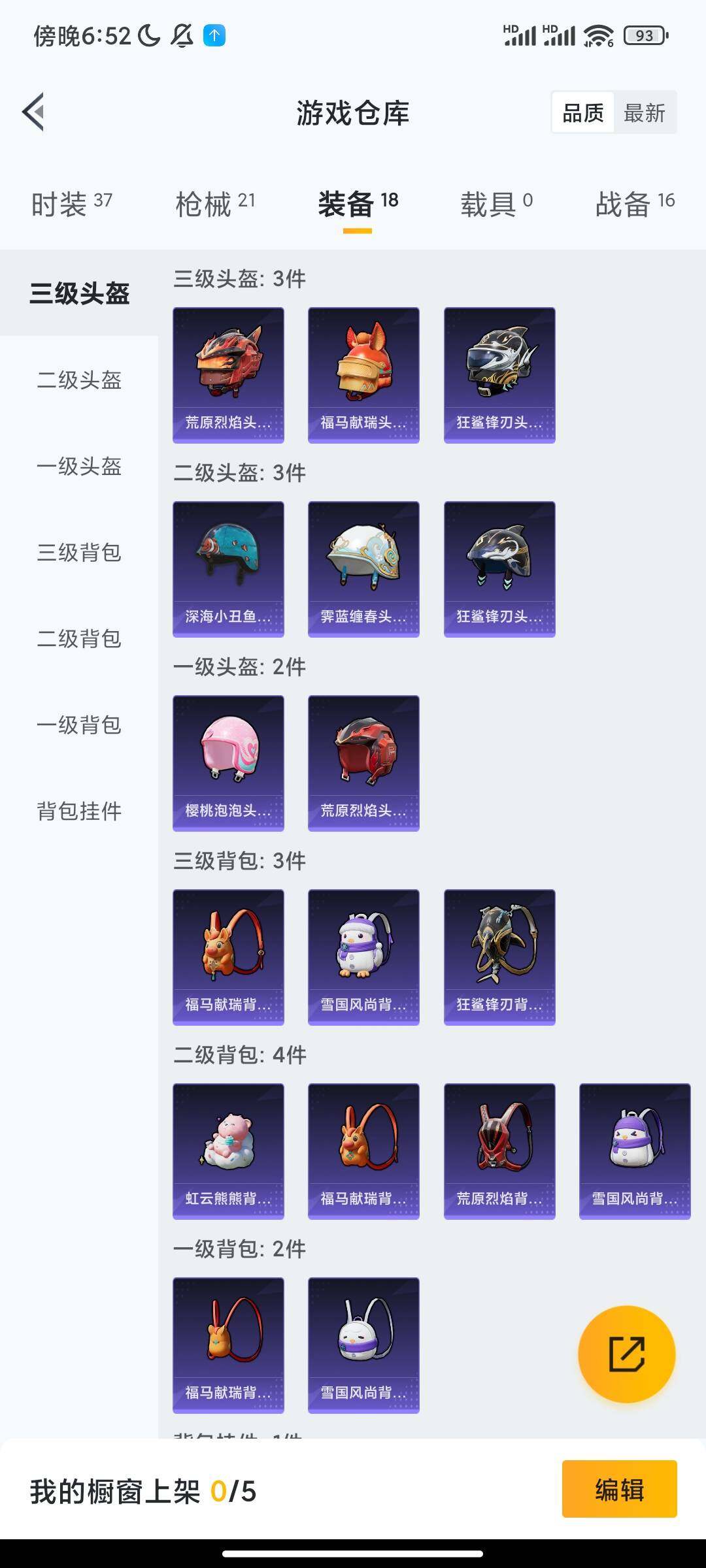
Task: Tap the back arrow to exit warehouse
Action: click(x=33, y=111)
